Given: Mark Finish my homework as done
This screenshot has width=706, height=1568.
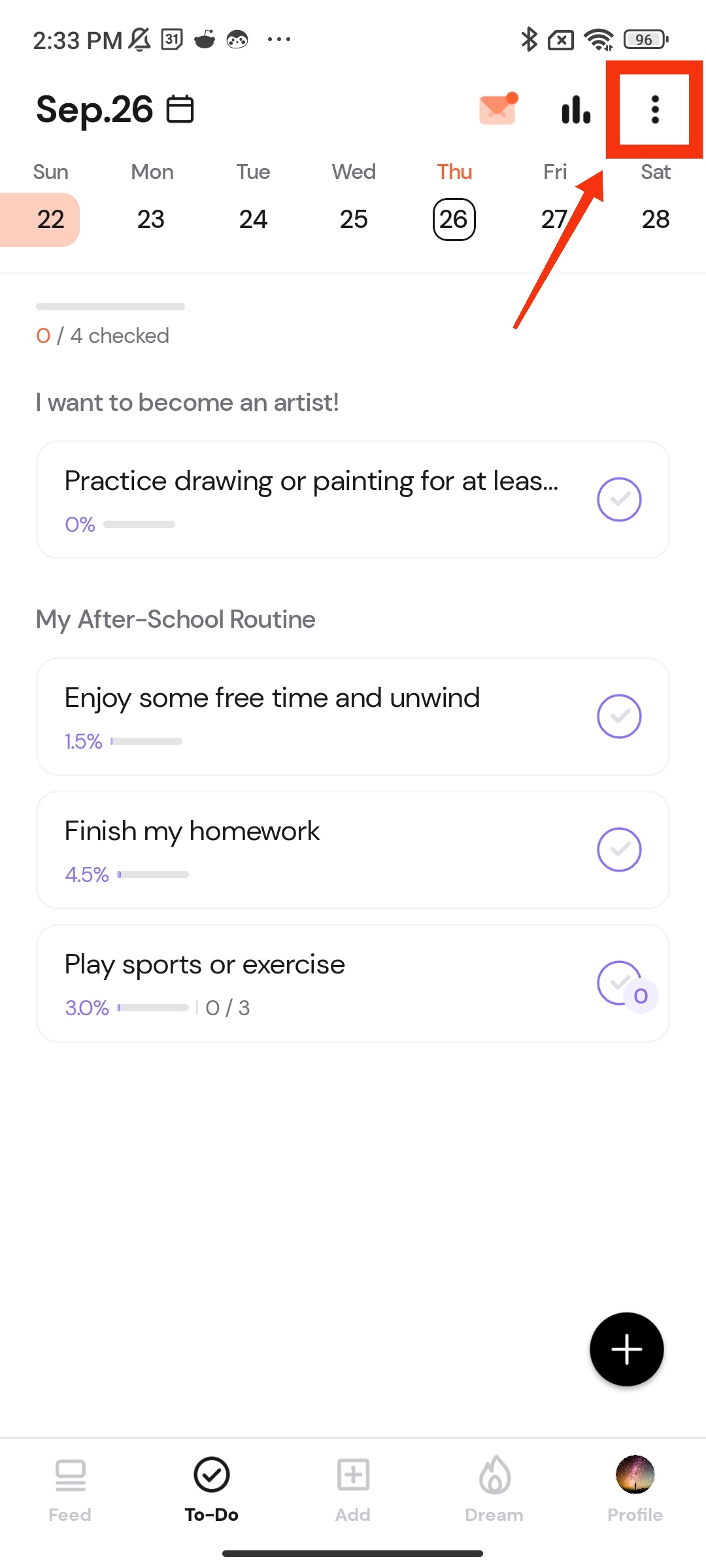Looking at the screenshot, I should click(x=618, y=850).
